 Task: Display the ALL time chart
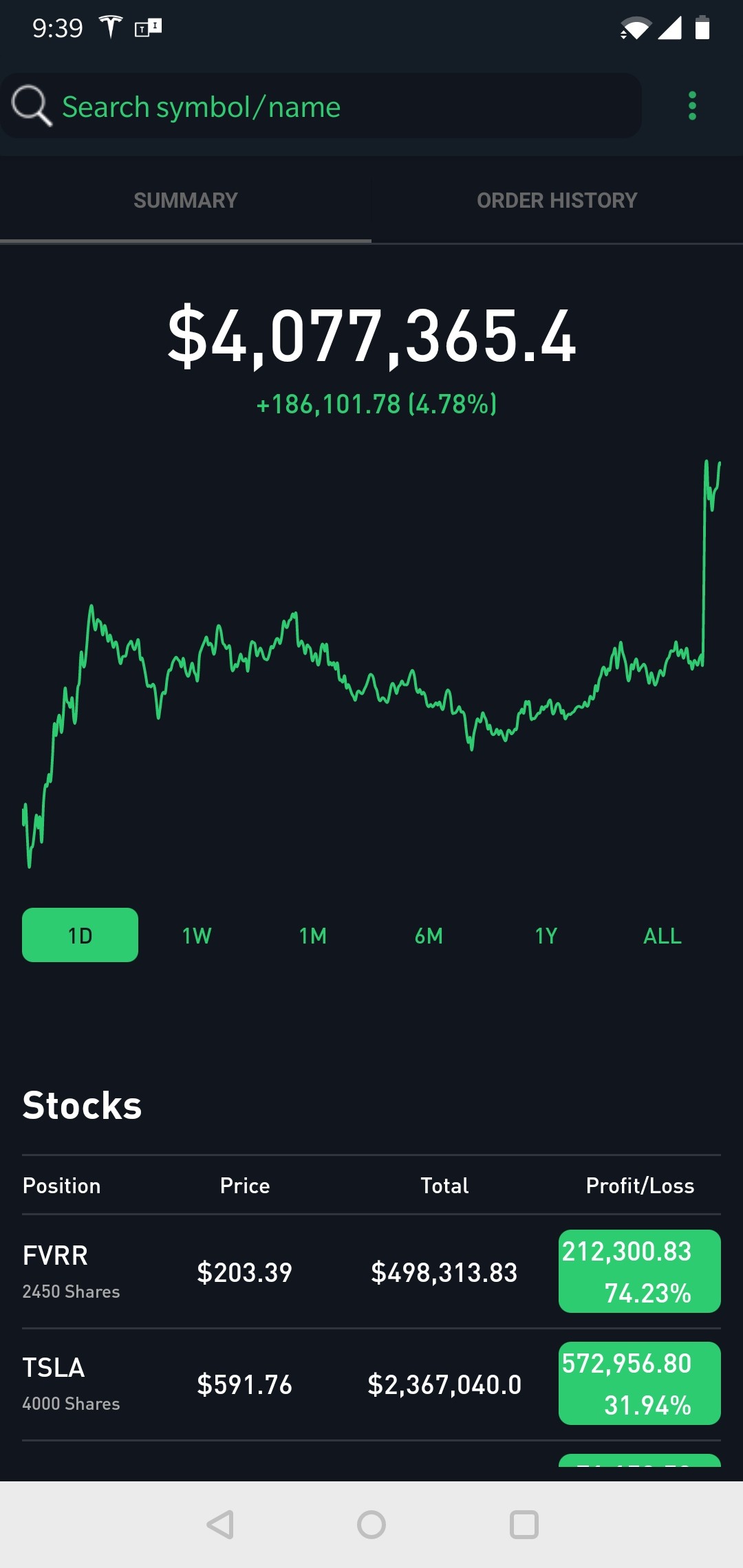tap(662, 935)
